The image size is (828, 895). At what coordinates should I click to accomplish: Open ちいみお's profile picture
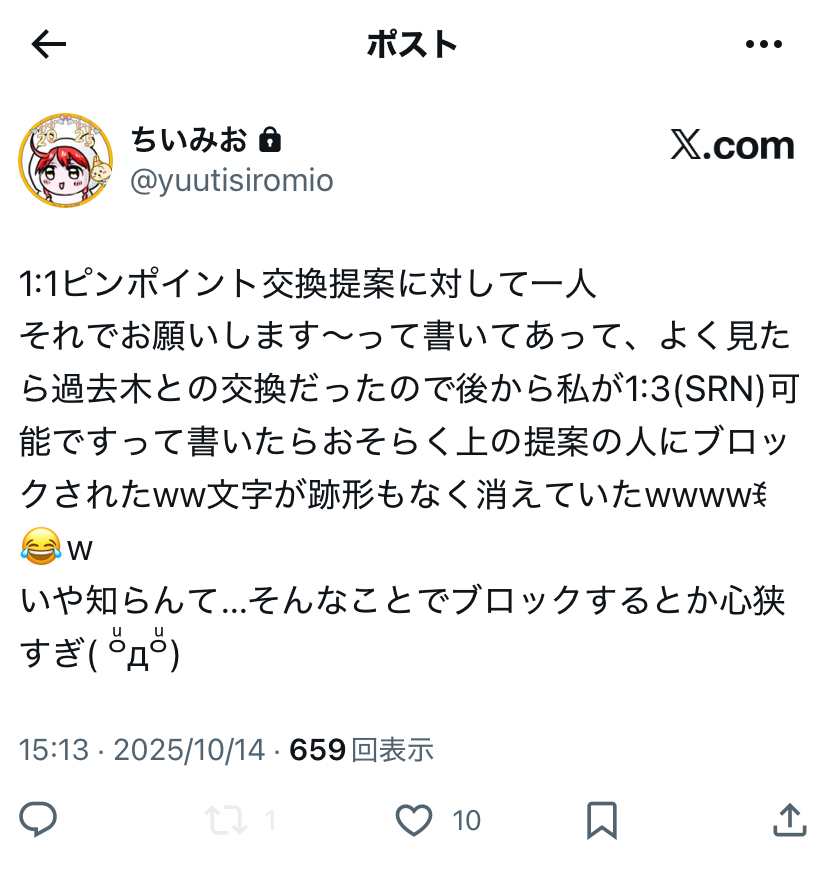tap(65, 160)
